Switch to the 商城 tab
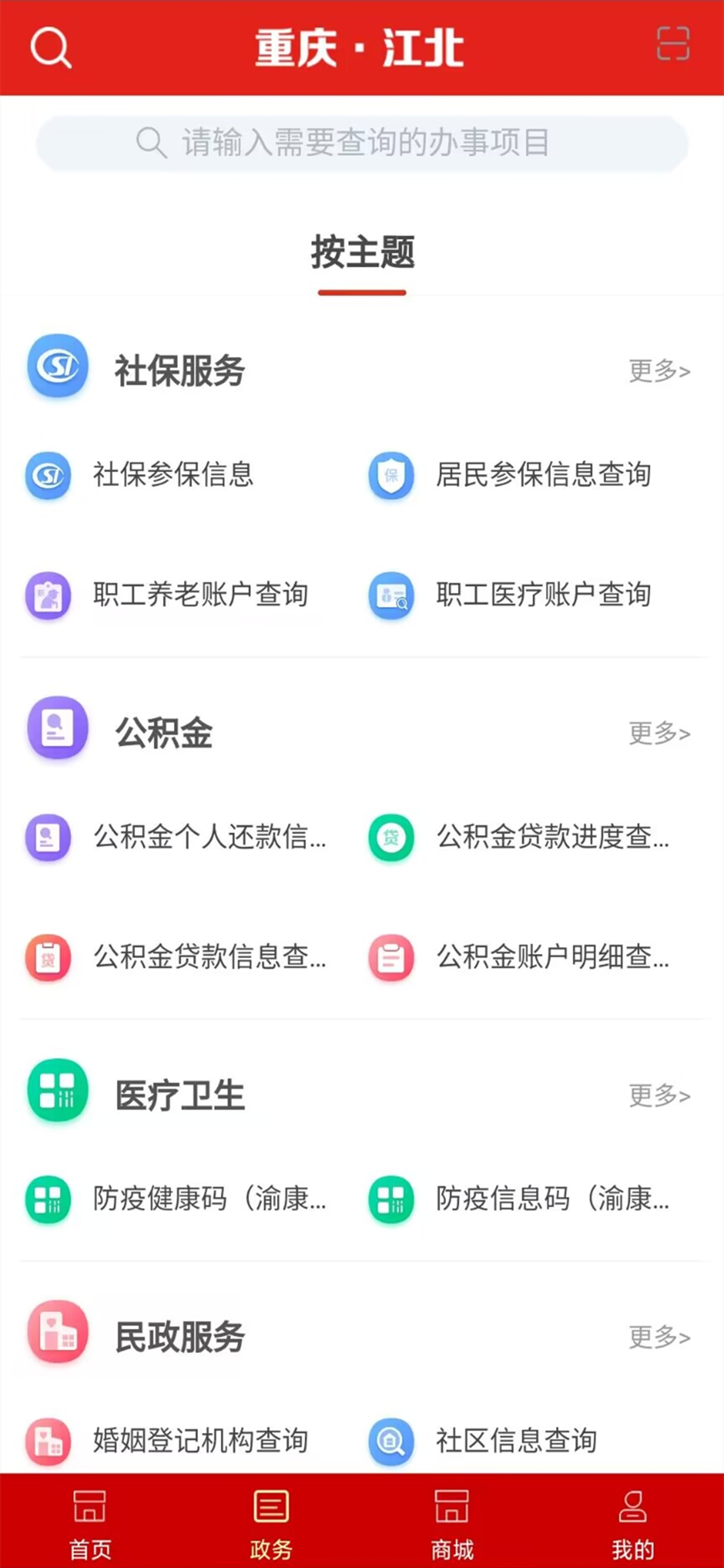Screen dimensions: 724x1568 [452, 1522]
